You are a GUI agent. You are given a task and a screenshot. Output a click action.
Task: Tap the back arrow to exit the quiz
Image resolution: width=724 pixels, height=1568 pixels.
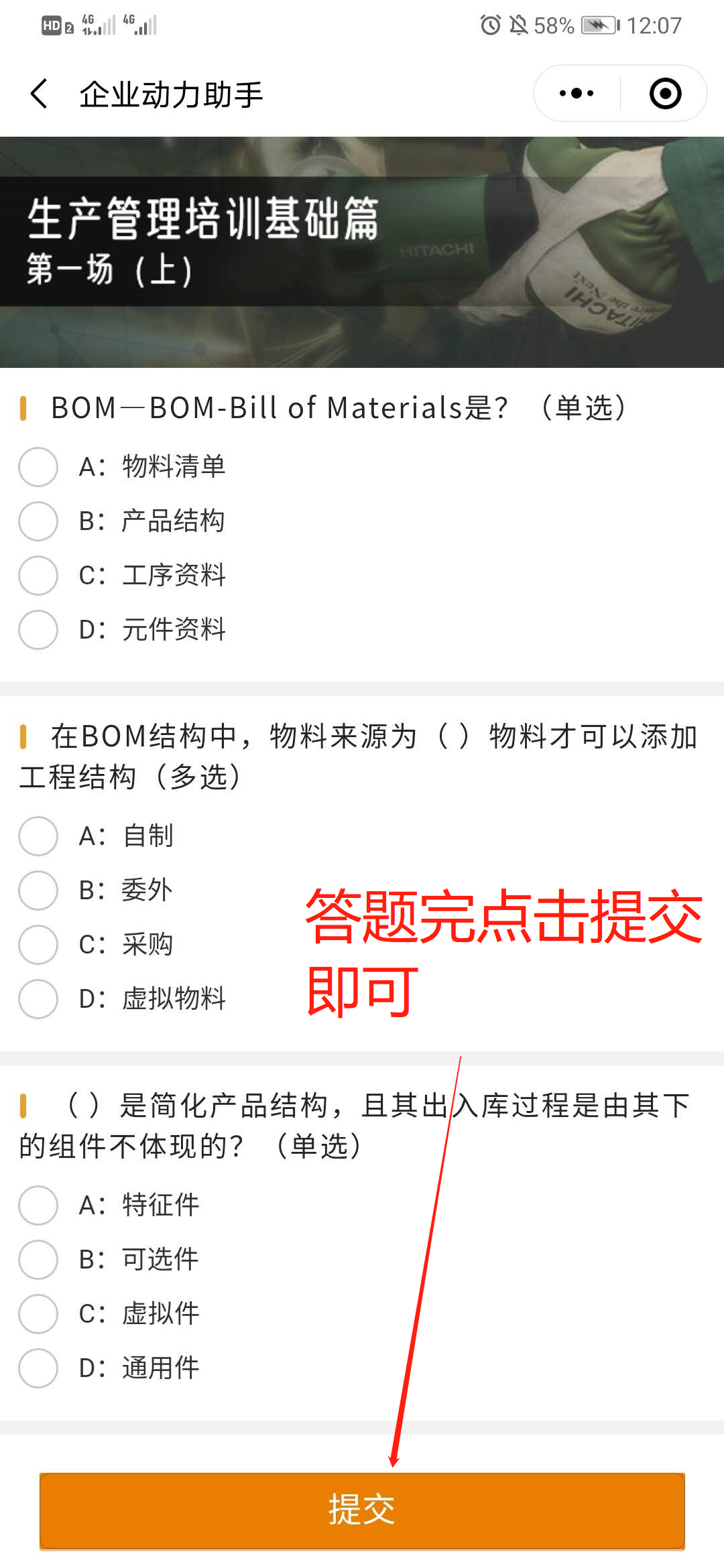[38, 94]
